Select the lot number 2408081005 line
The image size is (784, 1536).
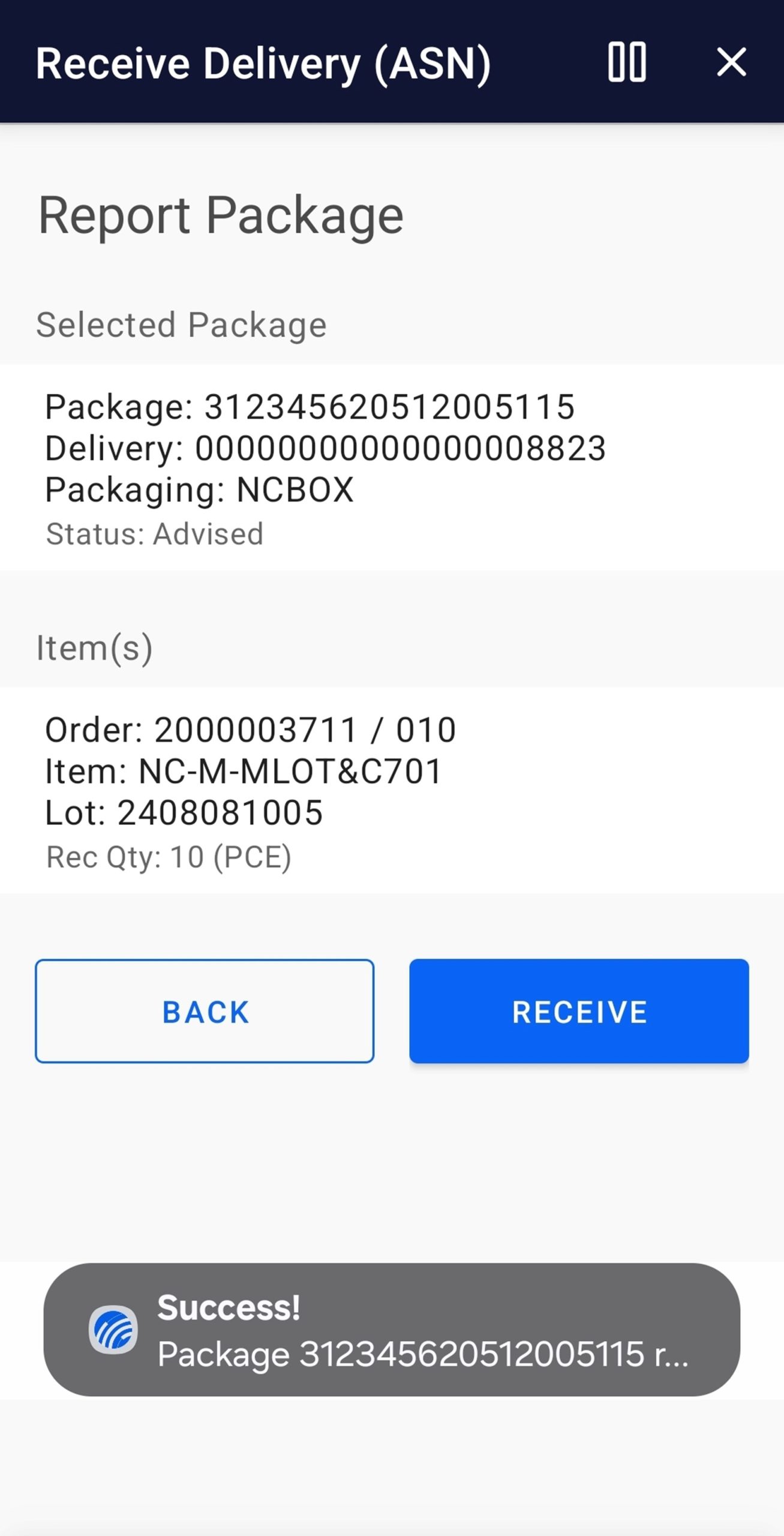pos(184,813)
